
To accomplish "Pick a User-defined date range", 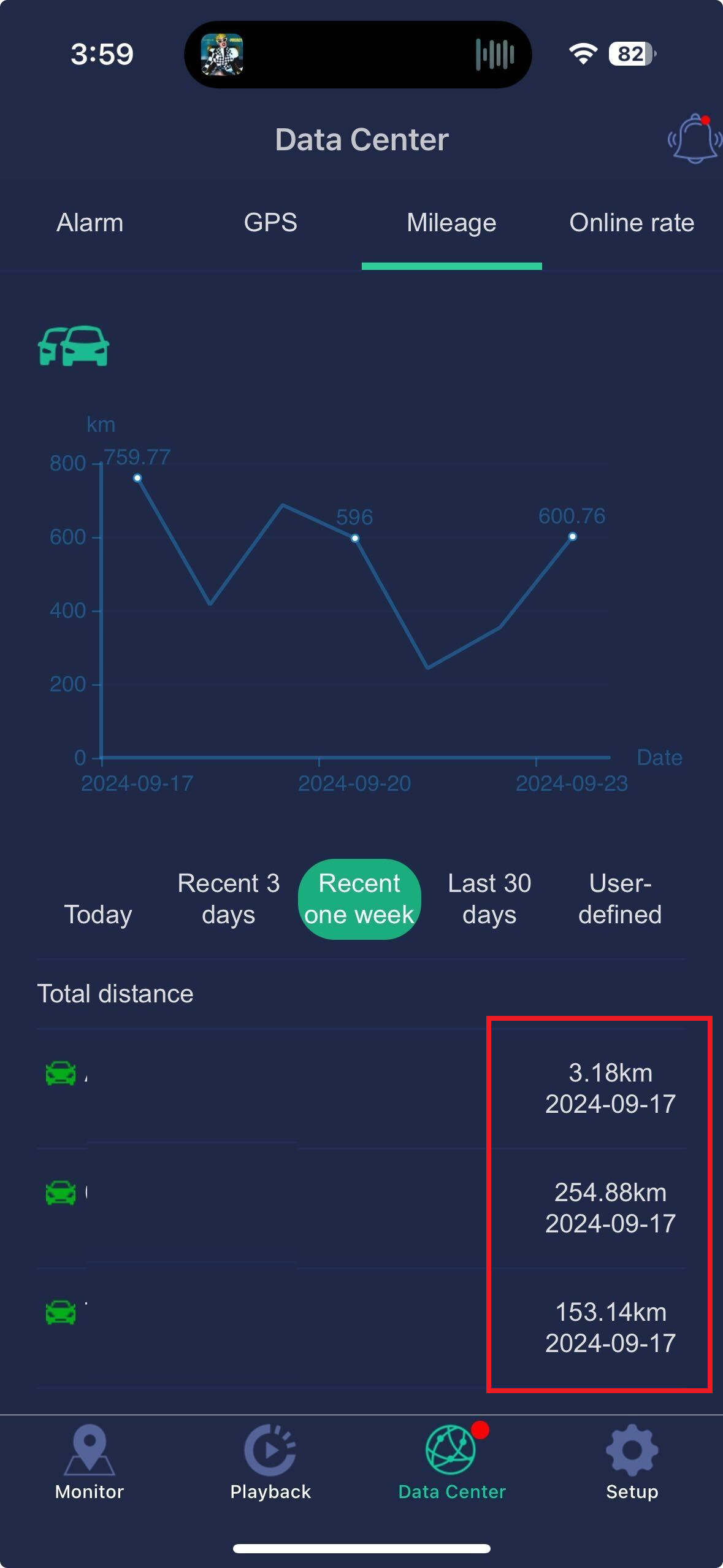I will tap(619, 899).
